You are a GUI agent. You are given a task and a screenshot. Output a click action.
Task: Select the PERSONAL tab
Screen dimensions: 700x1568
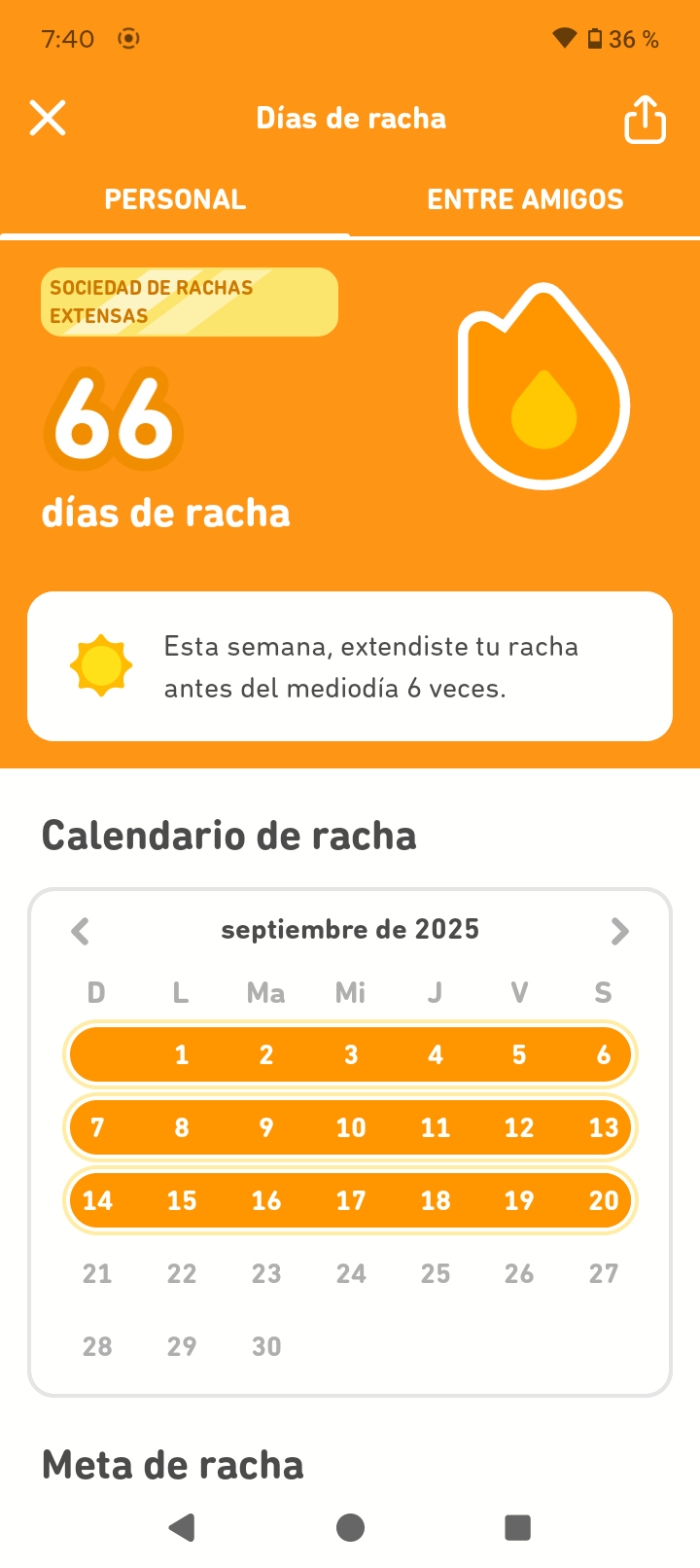click(x=175, y=199)
